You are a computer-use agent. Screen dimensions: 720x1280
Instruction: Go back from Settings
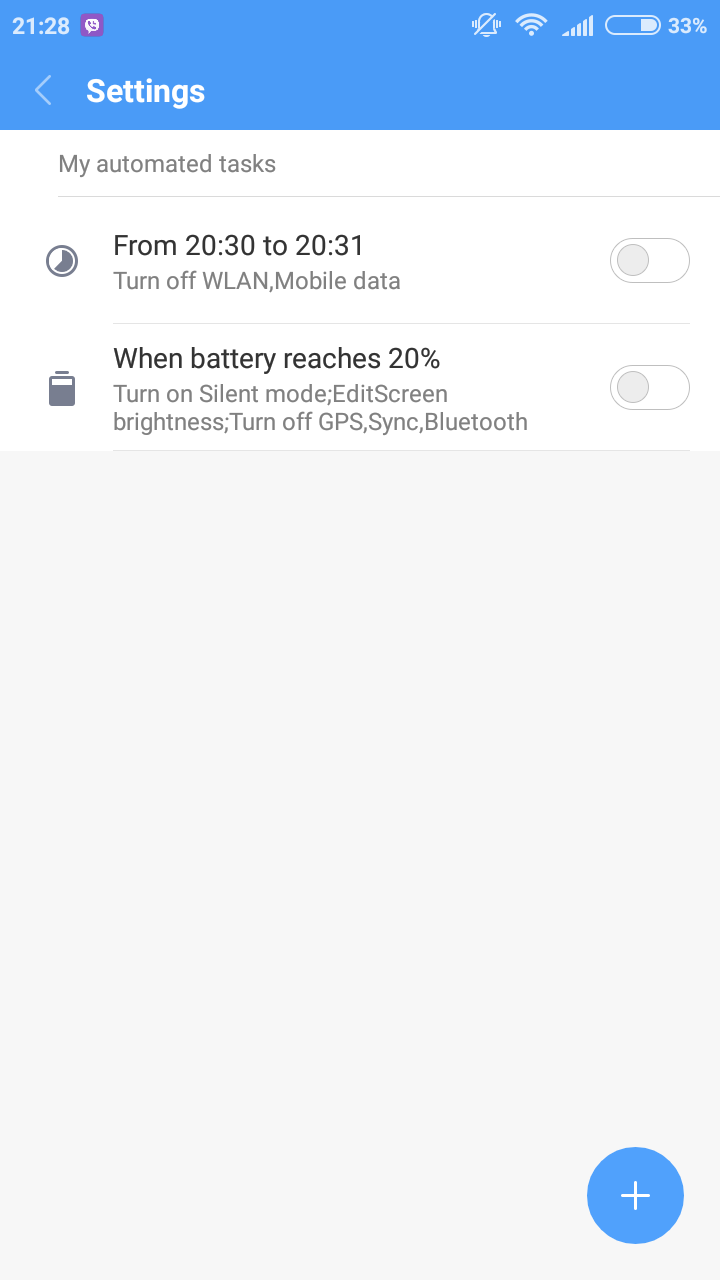(x=43, y=91)
